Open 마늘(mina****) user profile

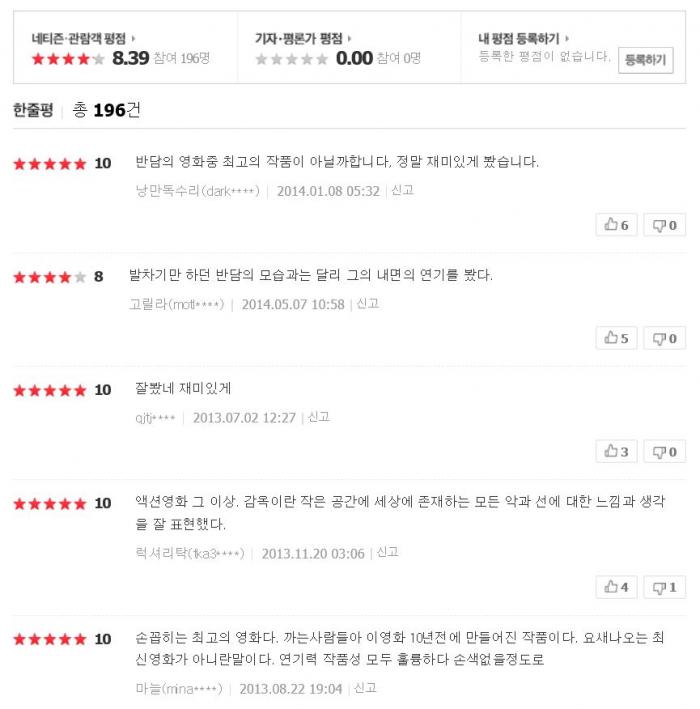tap(179, 689)
